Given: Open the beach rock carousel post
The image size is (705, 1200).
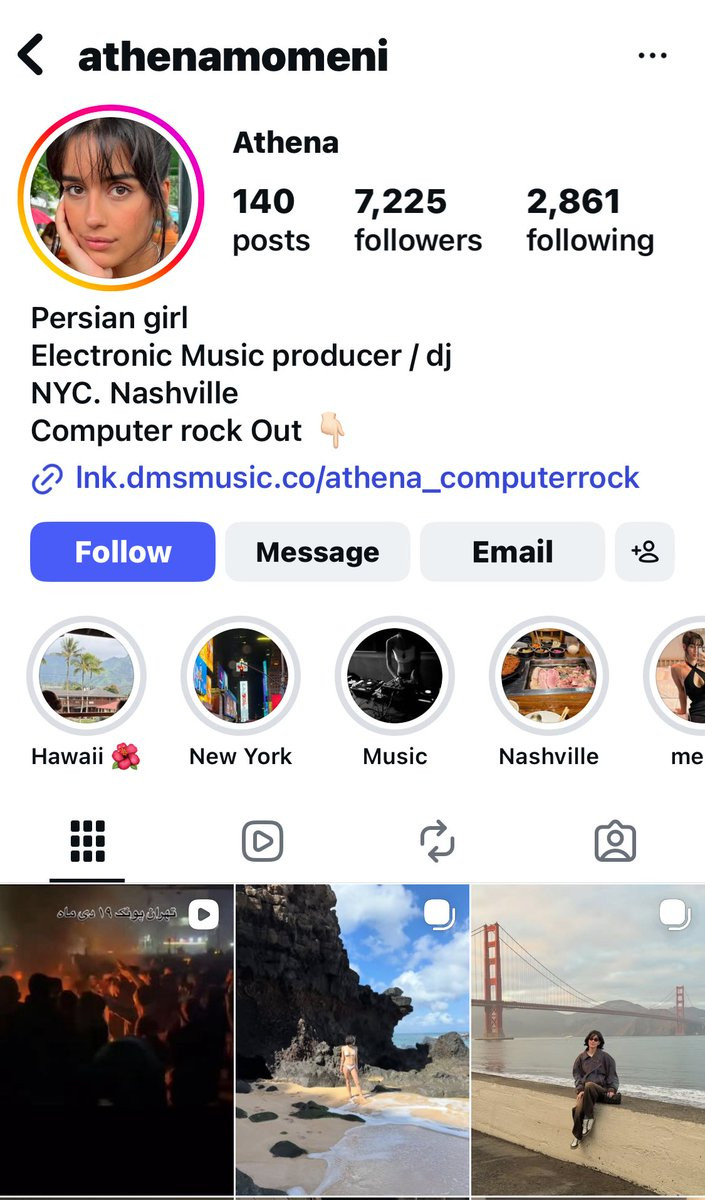Looking at the screenshot, I should click(x=352, y=1040).
